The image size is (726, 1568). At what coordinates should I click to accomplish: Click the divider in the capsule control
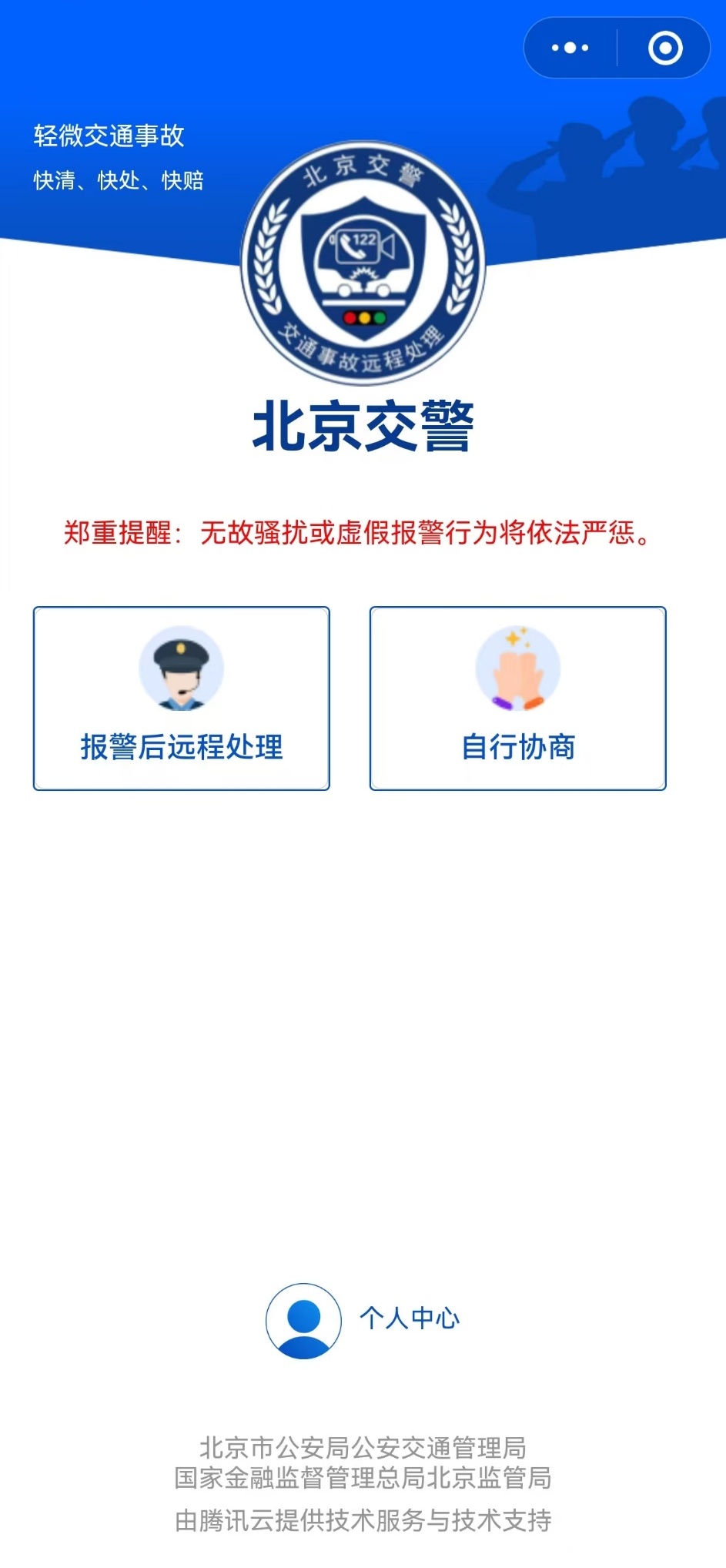point(616,47)
